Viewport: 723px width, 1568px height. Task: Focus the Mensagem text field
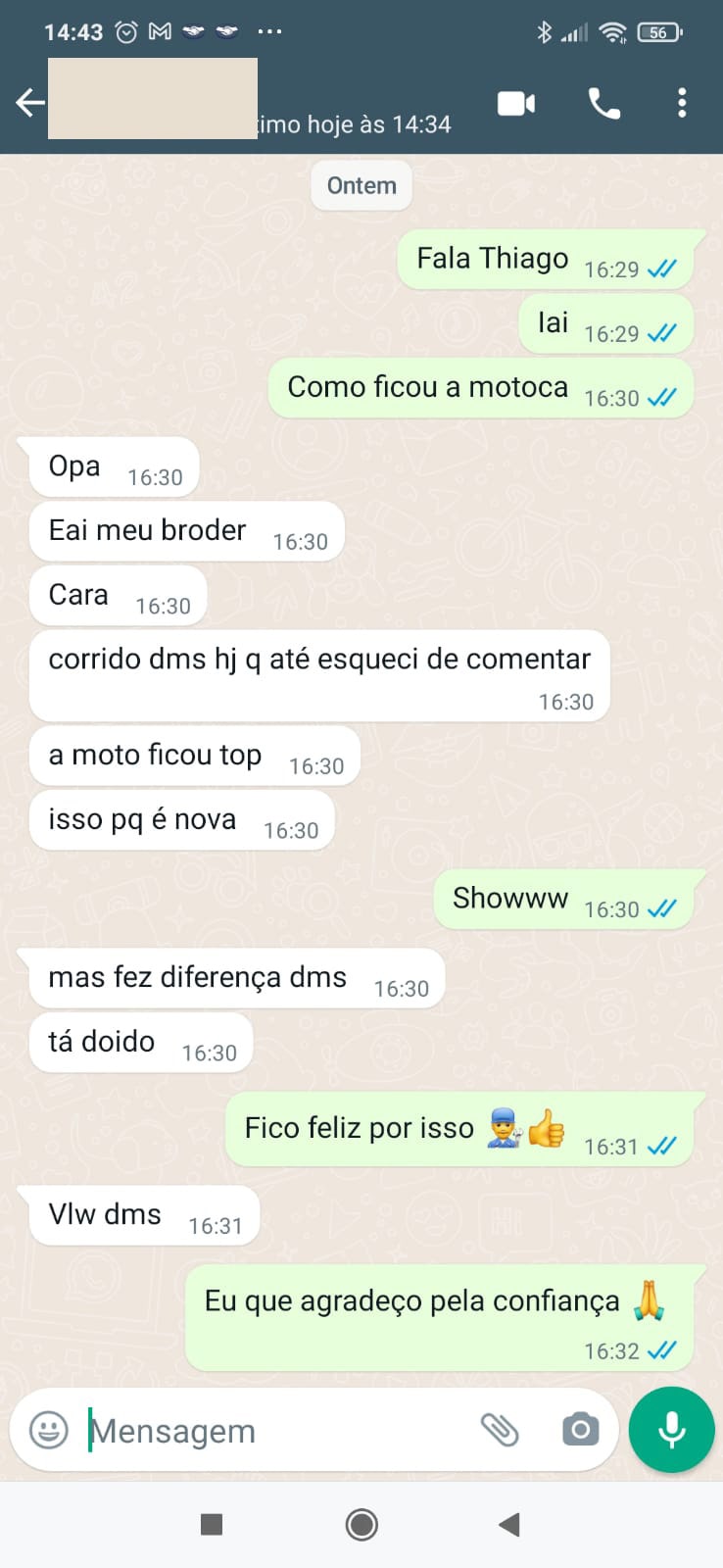coord(274,1431)
